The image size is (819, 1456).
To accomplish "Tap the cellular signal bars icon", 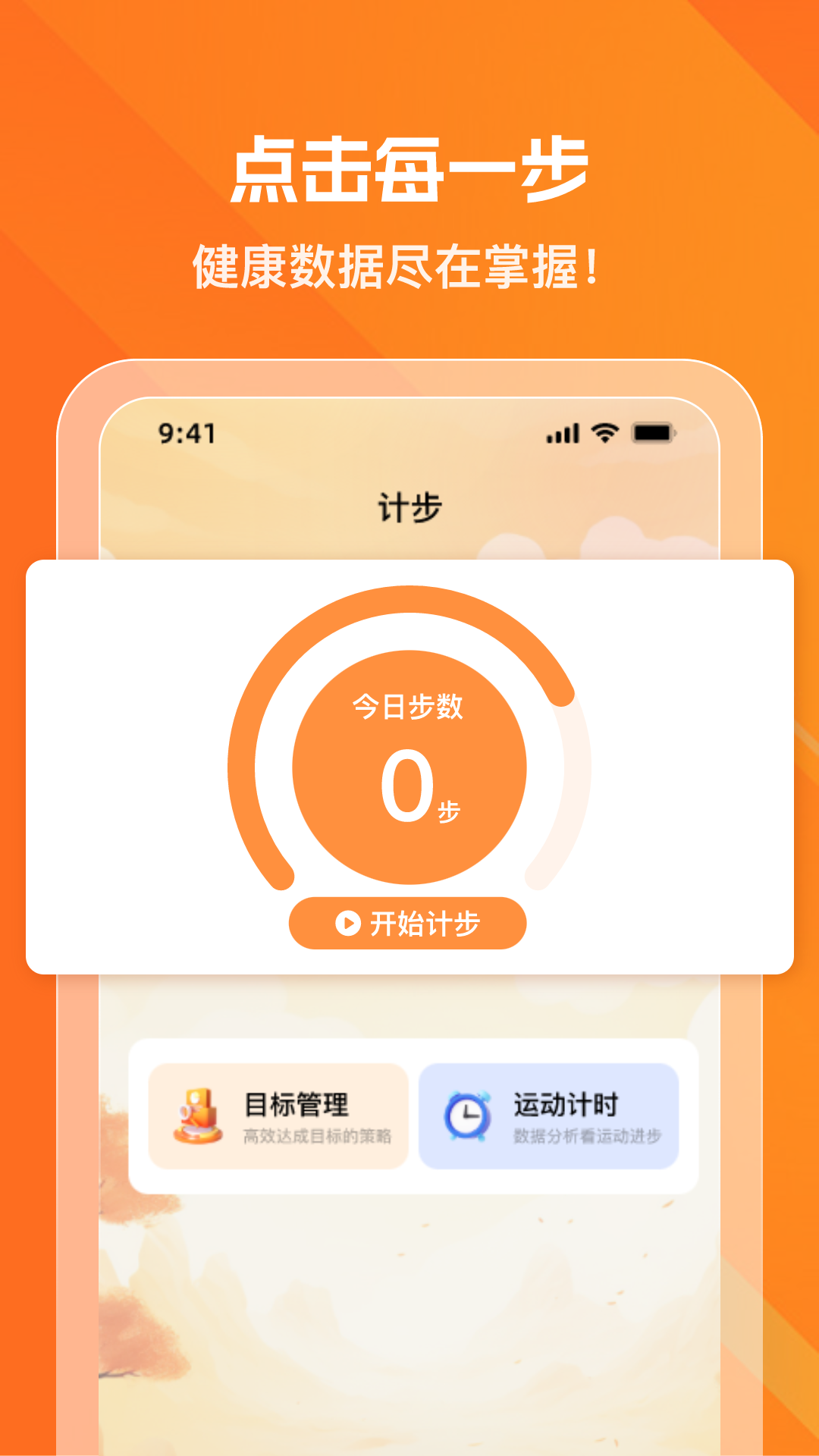I will (x=562, y=432).
